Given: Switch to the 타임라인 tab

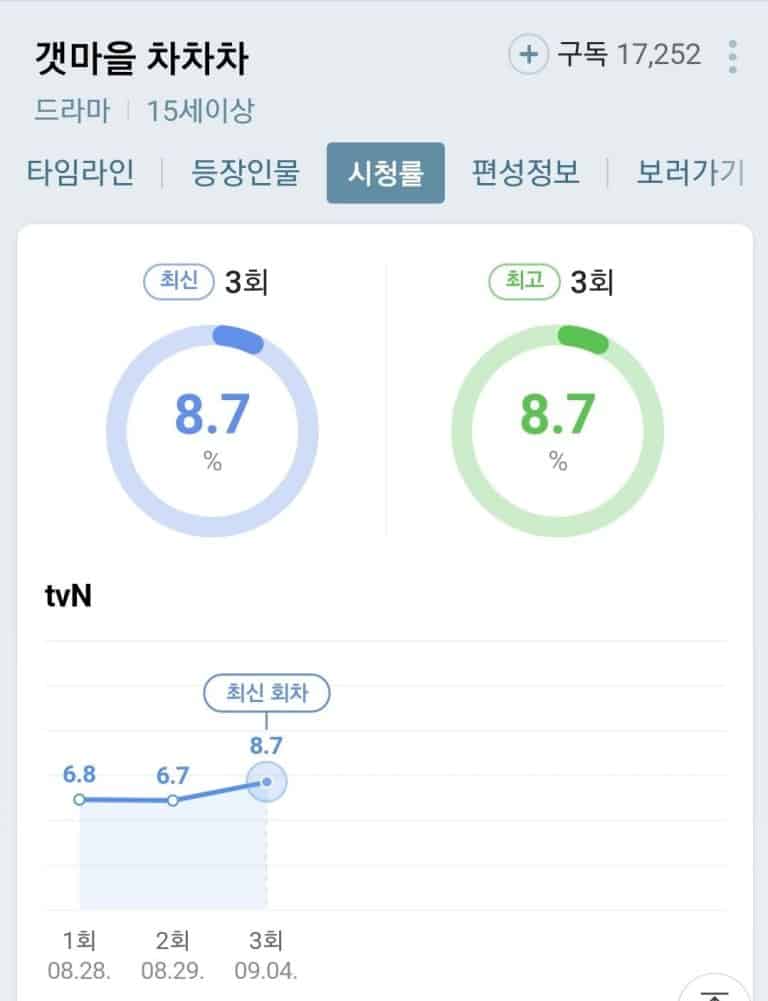Looking at the screenshot, I should click(x=80, y=173).
